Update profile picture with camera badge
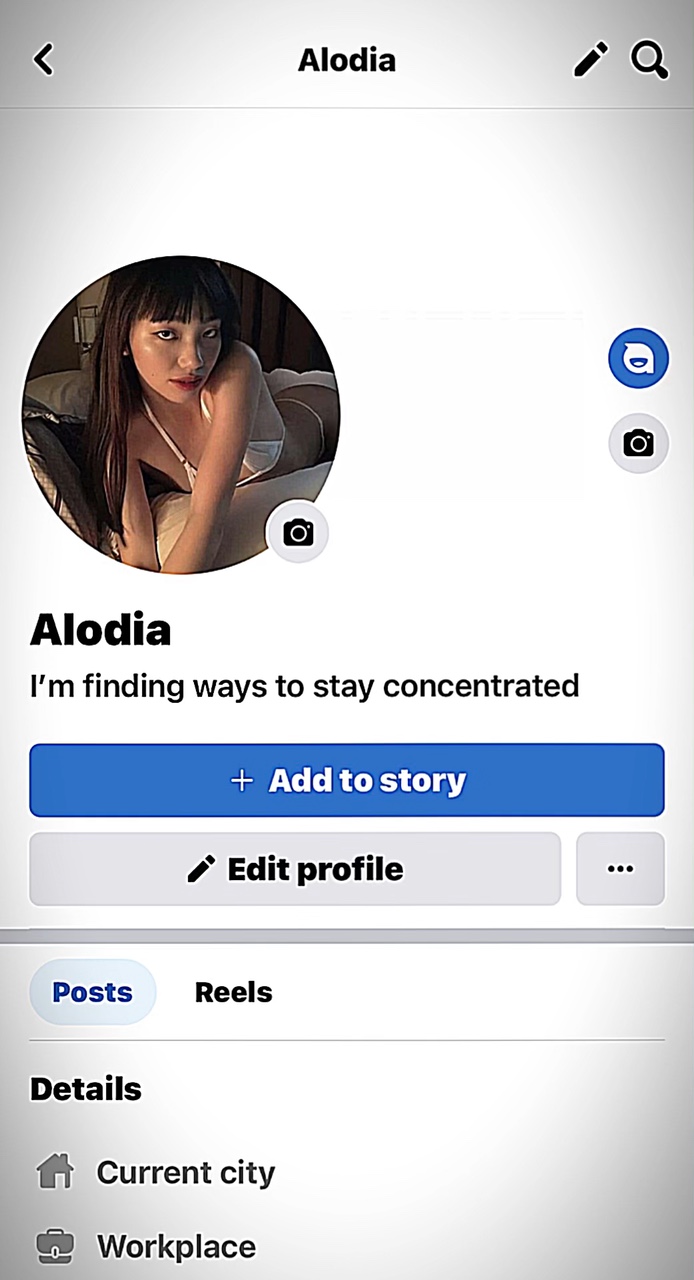 298,533
